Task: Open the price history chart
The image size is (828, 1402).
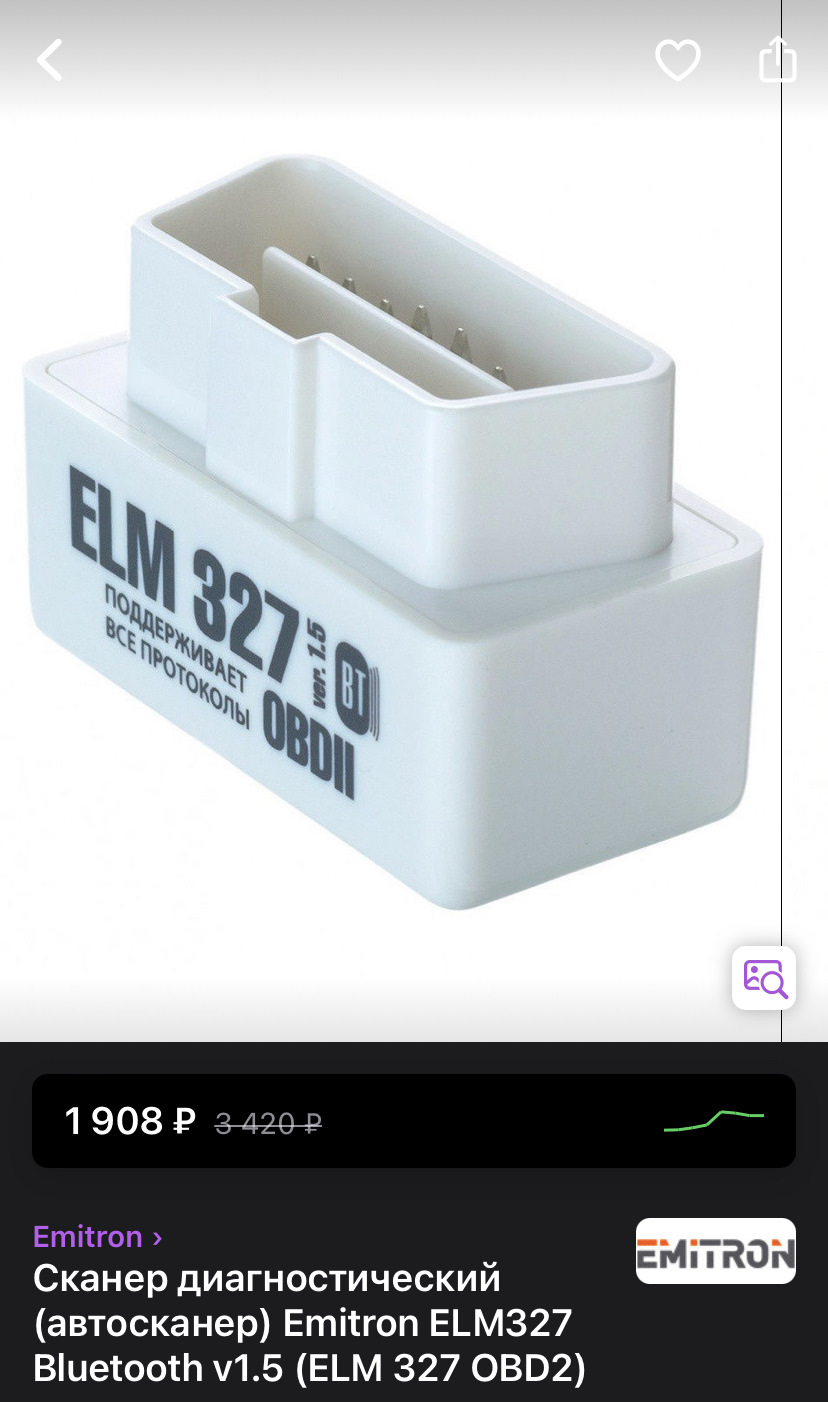Action: 713,1120
